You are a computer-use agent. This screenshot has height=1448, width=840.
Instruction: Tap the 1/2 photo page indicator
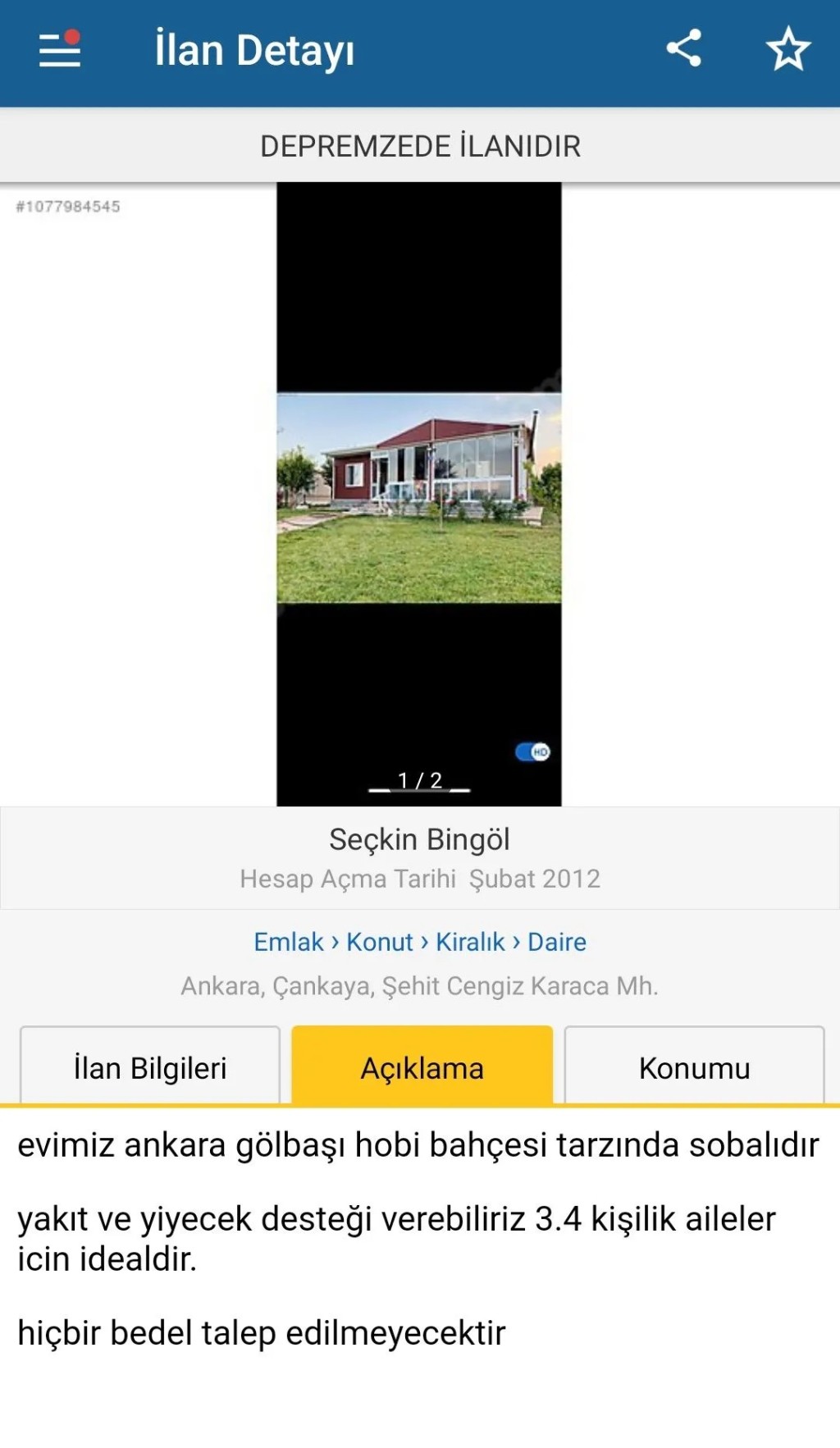(x=419, y=778)
